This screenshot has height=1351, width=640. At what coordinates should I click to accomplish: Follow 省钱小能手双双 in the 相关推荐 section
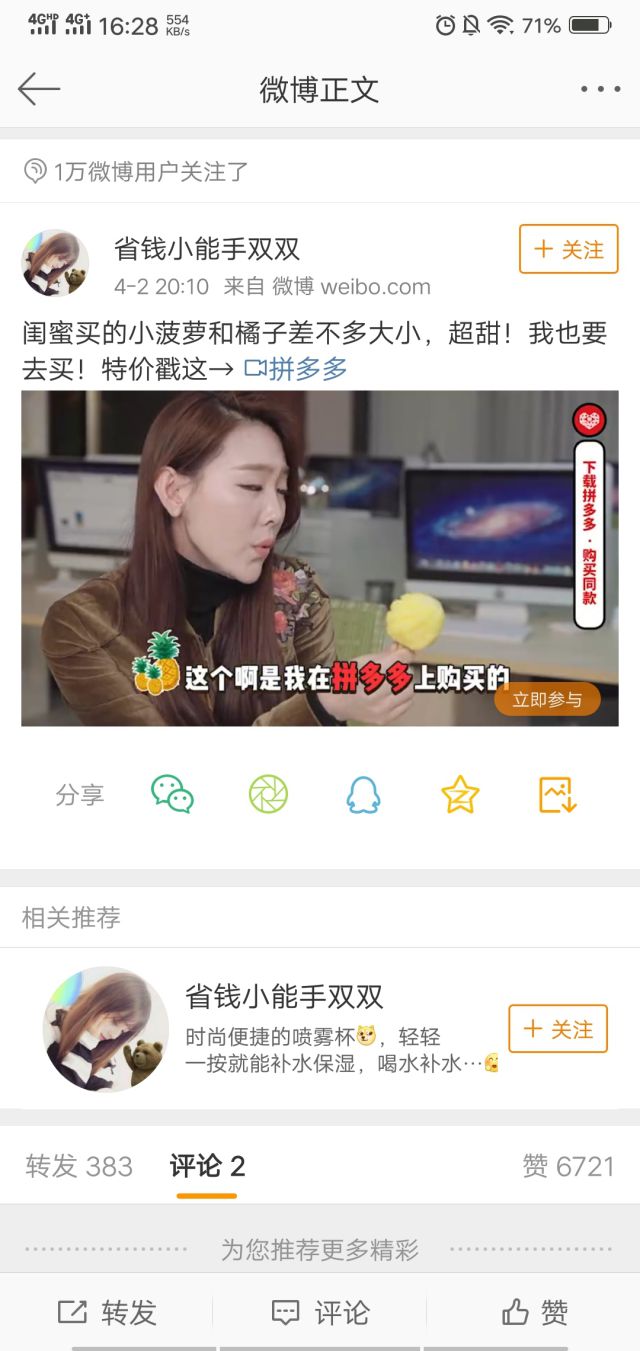557,1029
